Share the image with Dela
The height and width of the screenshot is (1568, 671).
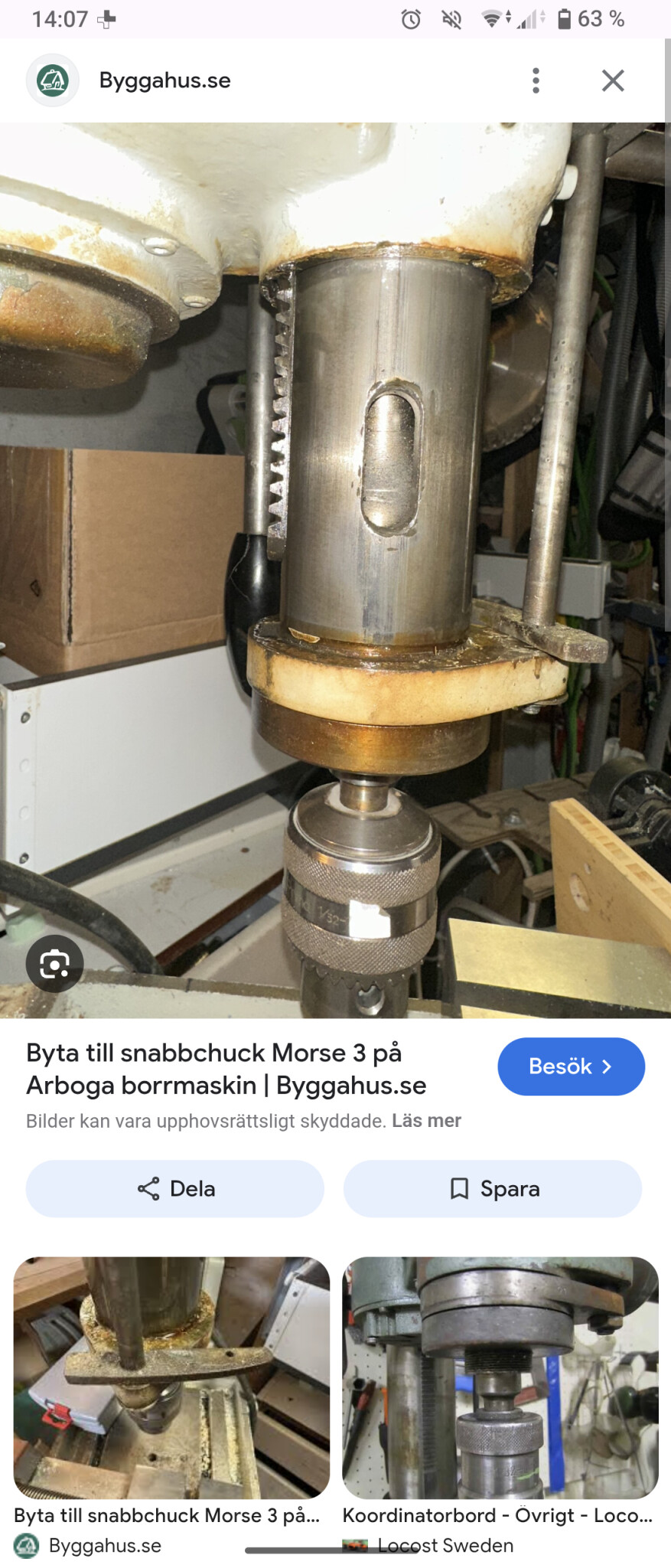pos(175,1188)
